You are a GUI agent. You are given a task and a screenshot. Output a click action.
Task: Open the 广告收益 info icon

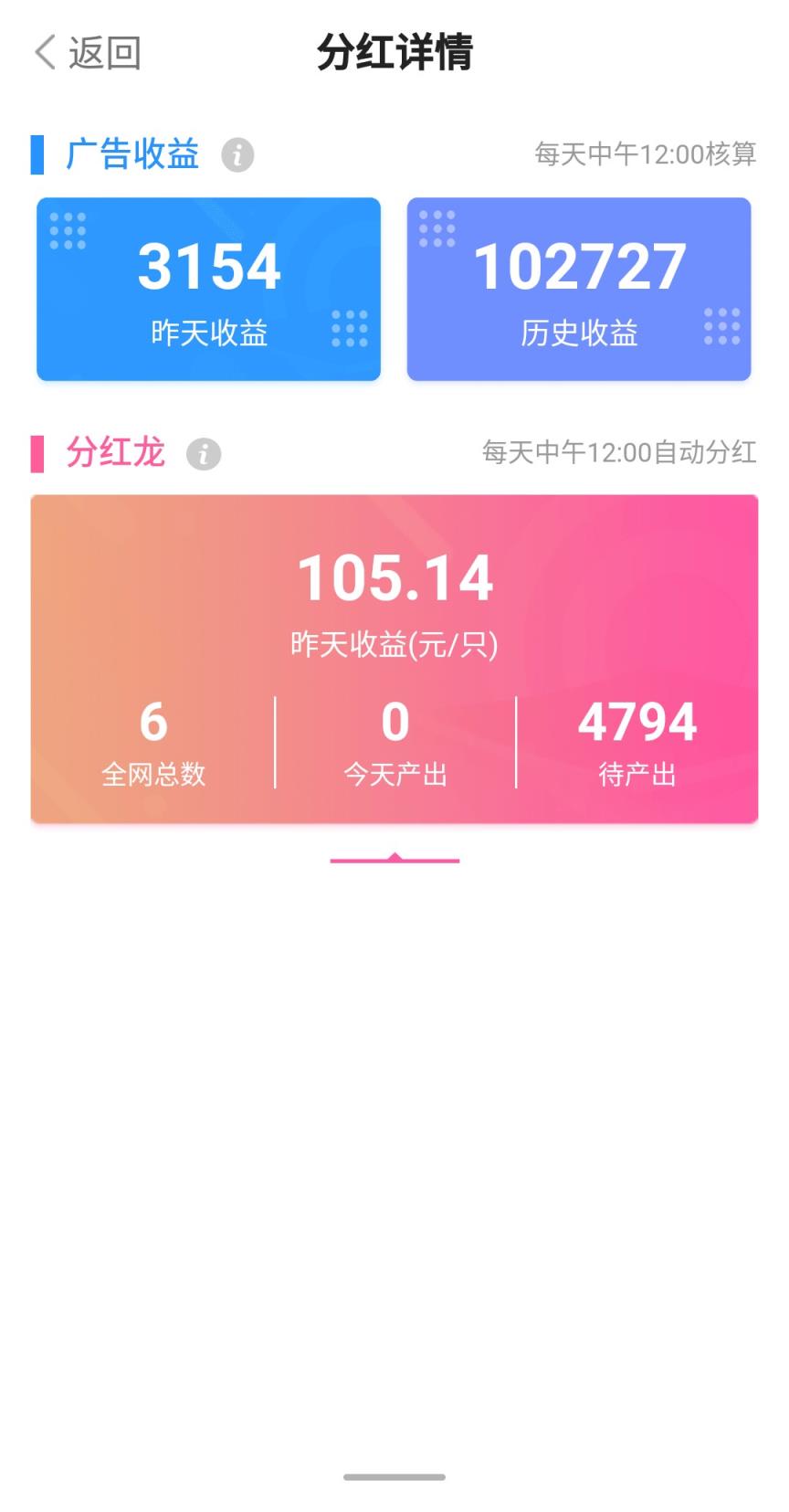click(x=237, y=155)
